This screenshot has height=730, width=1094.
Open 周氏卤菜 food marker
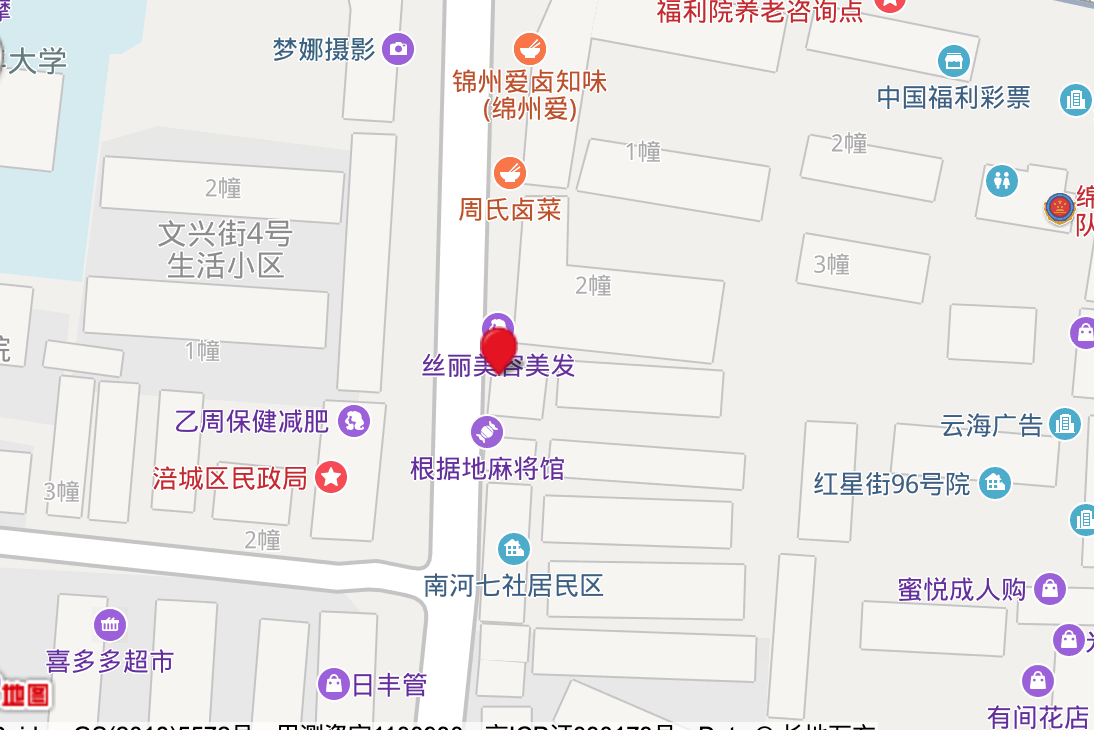pos(510,172)
